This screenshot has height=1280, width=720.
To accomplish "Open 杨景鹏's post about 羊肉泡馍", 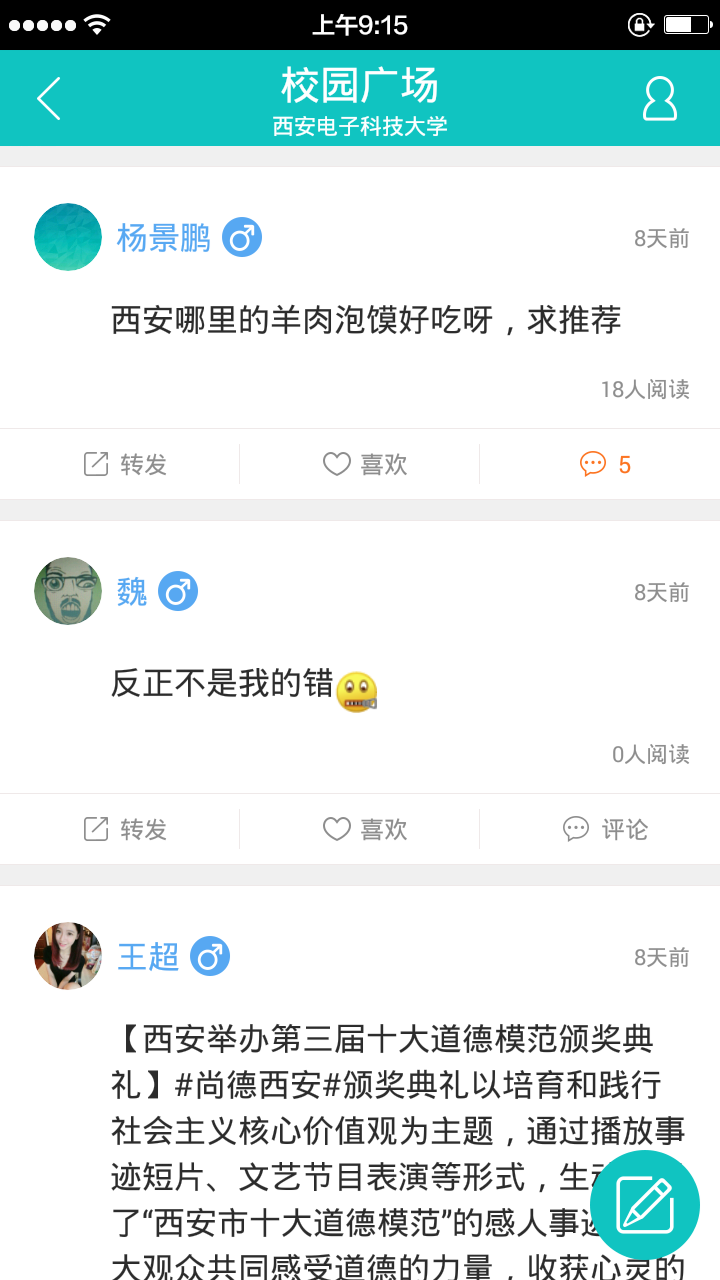I will [366, 320].
